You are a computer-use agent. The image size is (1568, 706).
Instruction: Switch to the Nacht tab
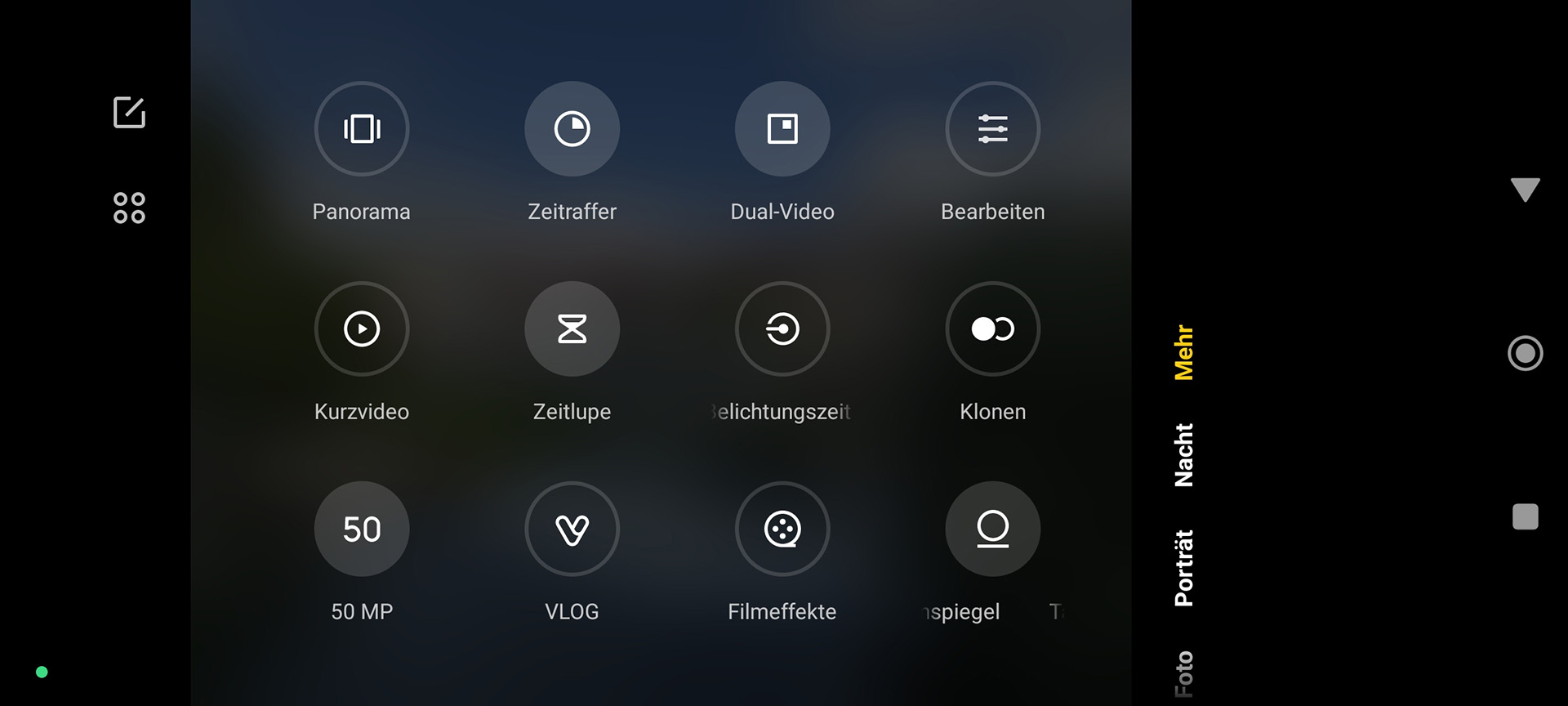1183,454
